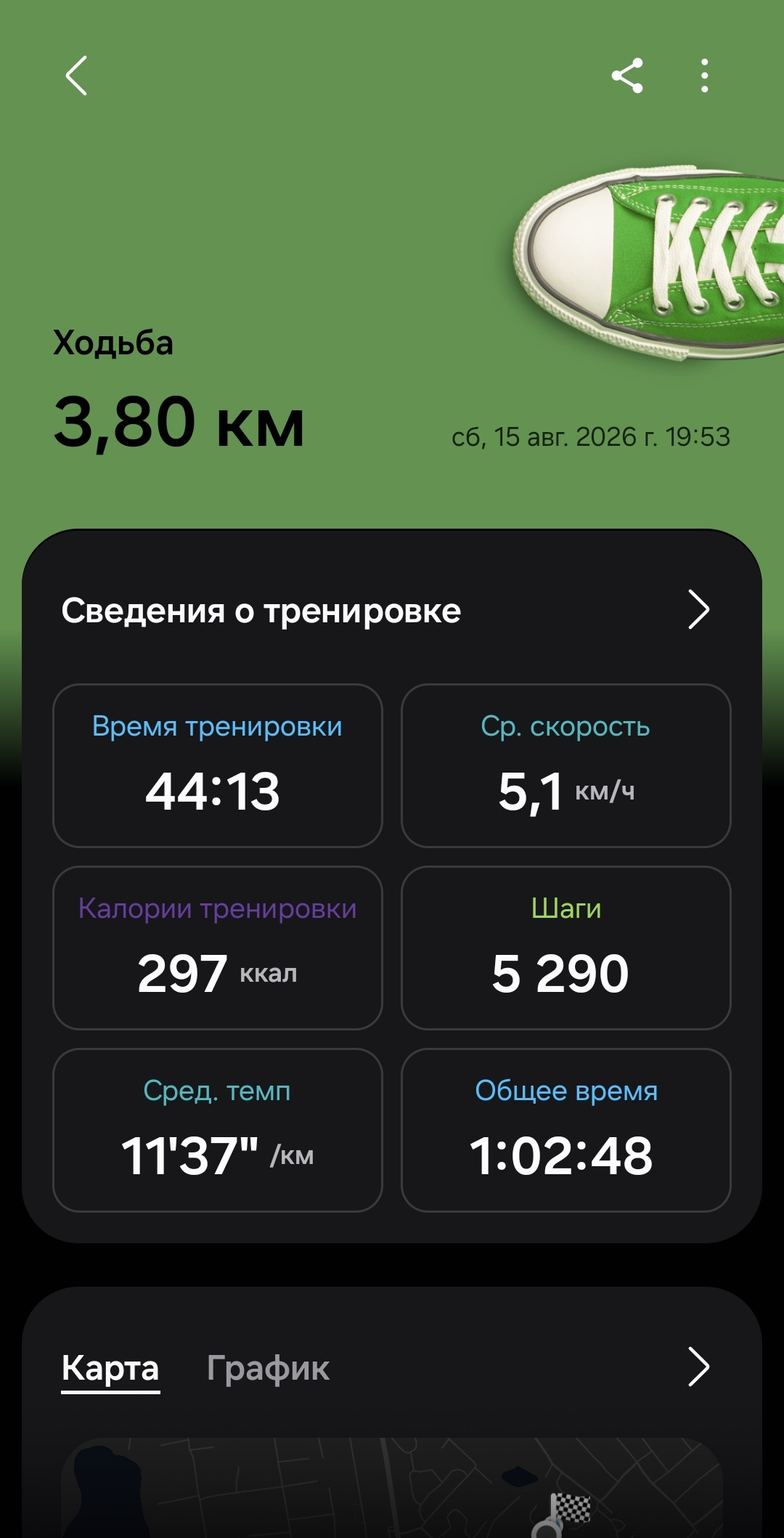Expand the map section chevron
This screenshot has width=784, height=1538.
698,1367
